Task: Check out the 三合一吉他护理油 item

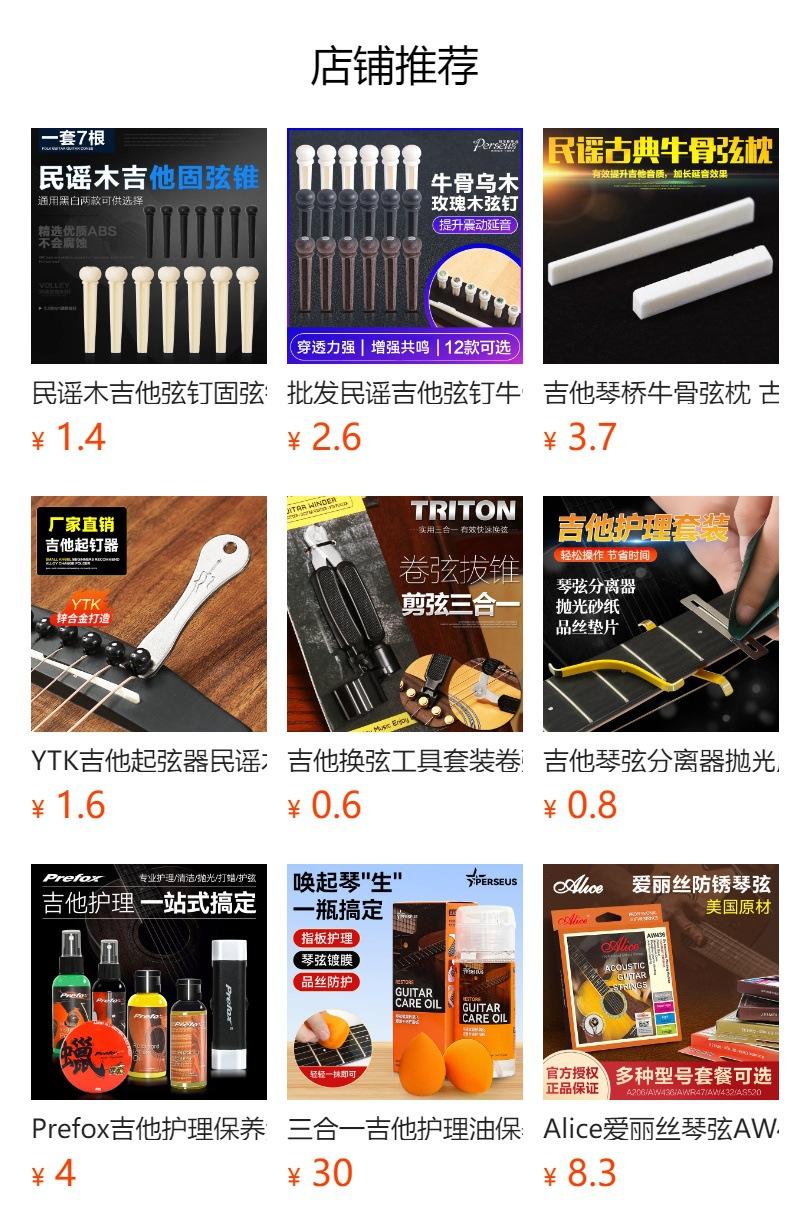Action: click(x=405, y=982)
